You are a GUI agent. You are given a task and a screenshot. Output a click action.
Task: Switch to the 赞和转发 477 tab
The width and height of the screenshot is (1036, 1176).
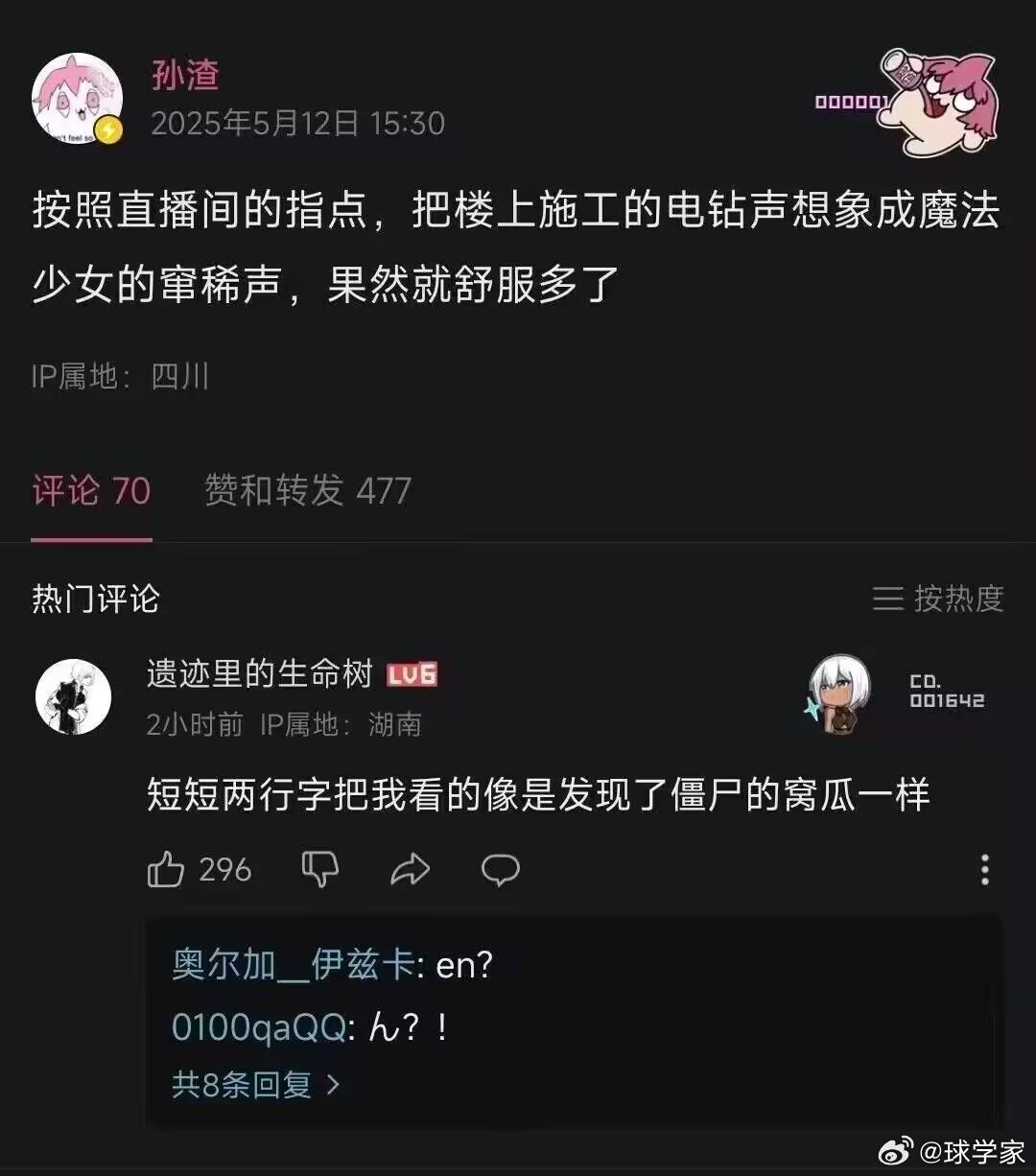[307, 491]
